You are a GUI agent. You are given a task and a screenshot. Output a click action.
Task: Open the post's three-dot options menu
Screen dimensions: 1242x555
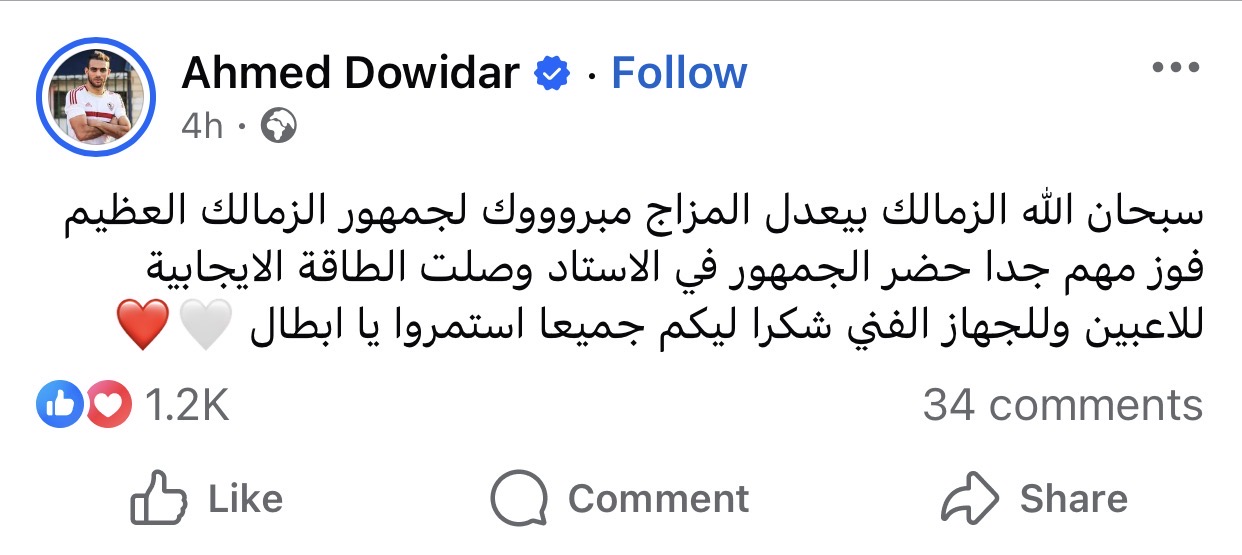point(1174,68)
